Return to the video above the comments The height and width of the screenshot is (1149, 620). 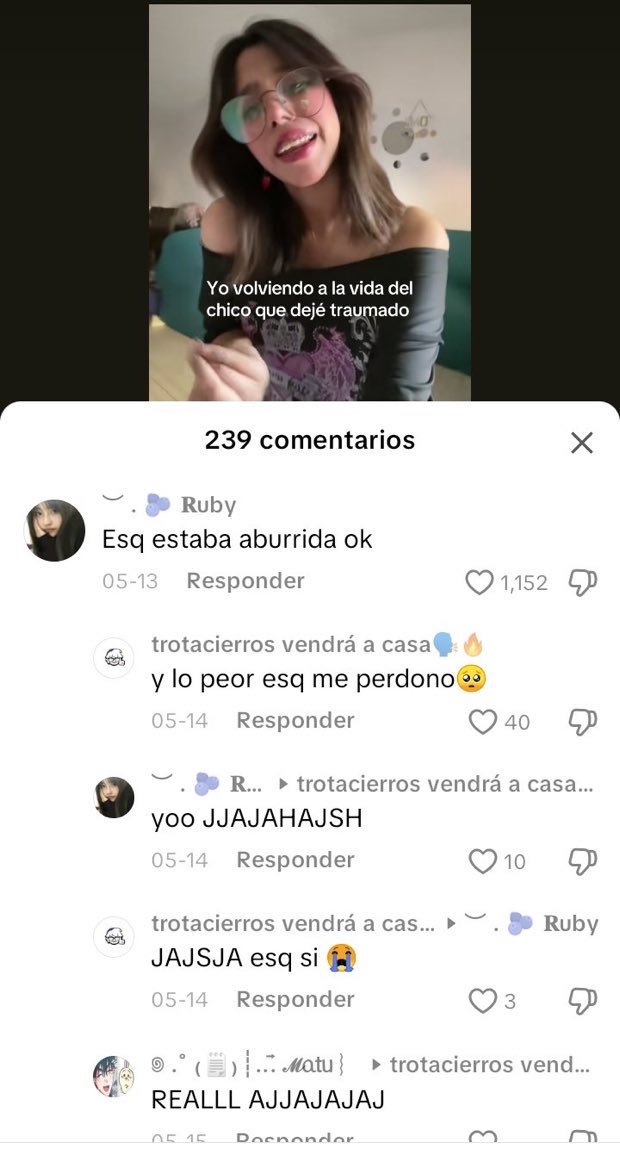coord(309,200)
